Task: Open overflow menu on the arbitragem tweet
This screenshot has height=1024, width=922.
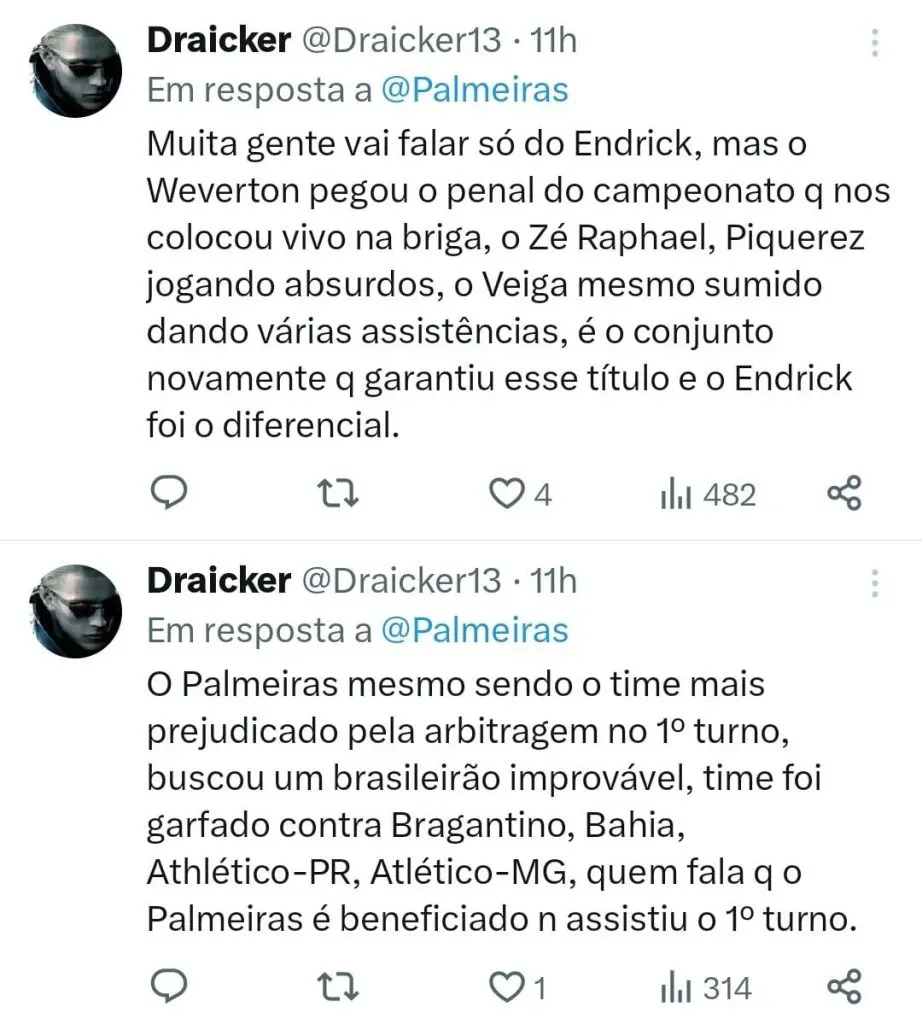Action: pyautogui.click(x=875, y=583)
